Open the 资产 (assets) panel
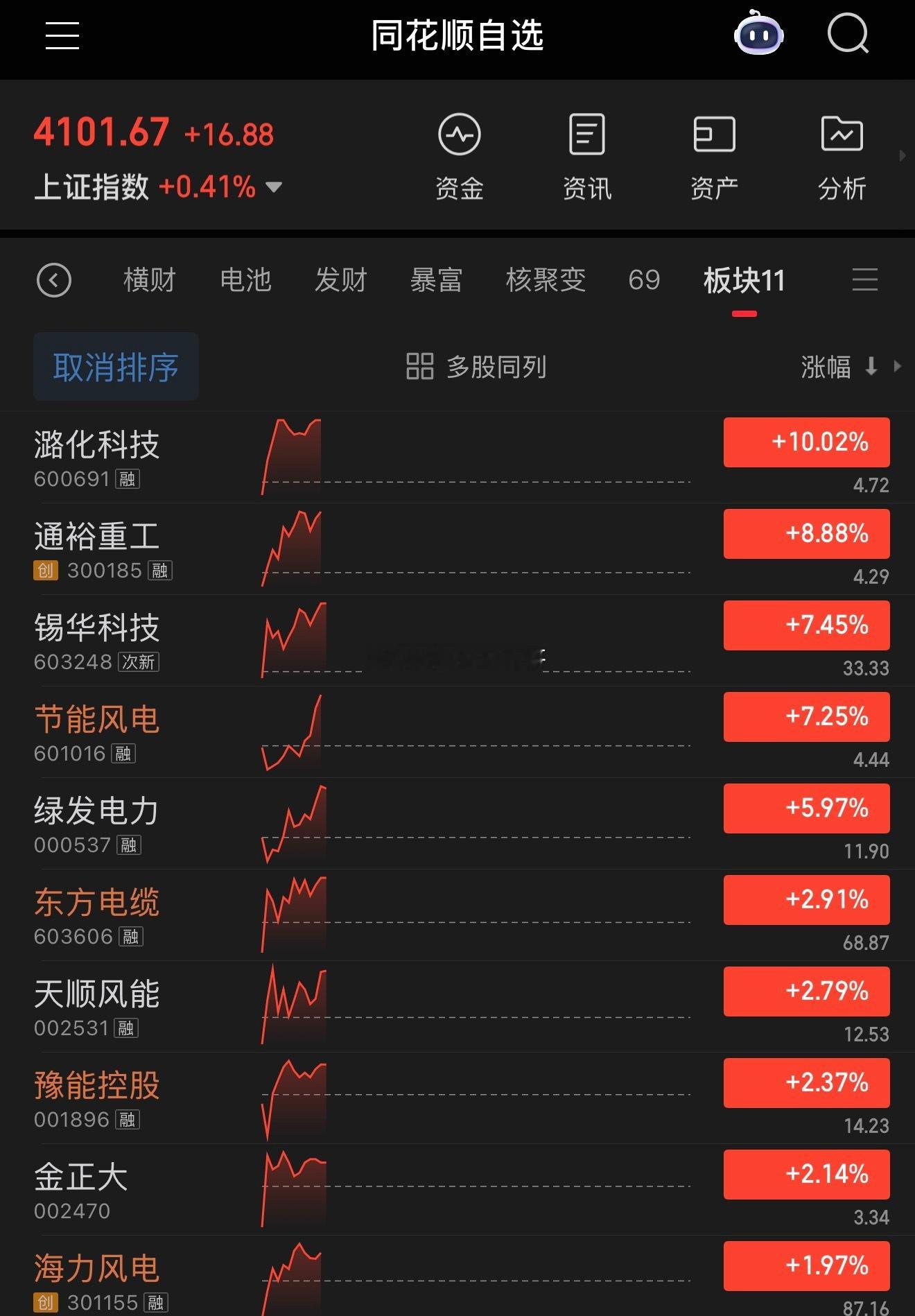The image size is (915, 1316). point(714,153)
